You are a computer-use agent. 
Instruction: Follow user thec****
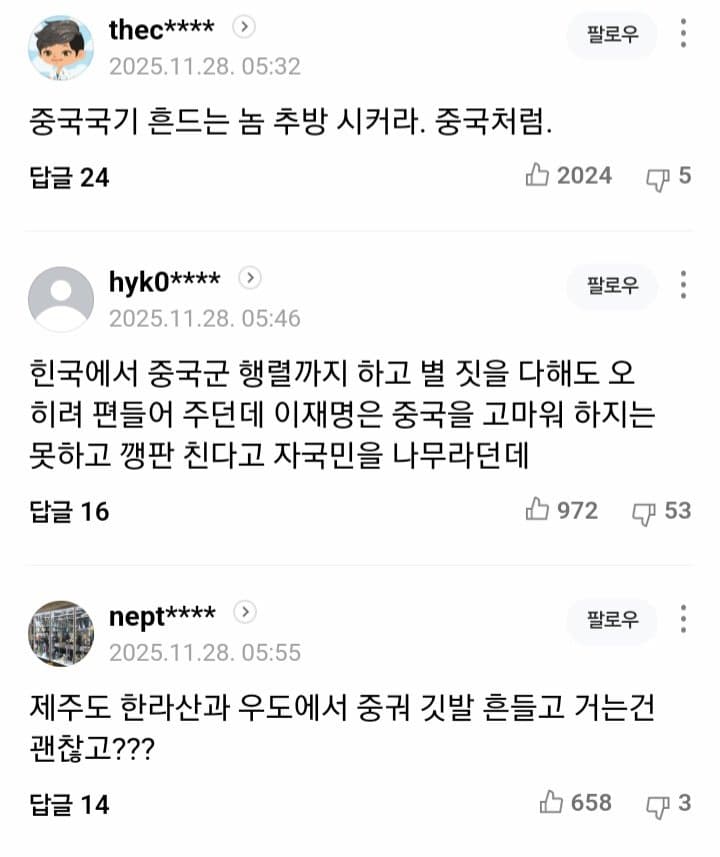(612, 36)
